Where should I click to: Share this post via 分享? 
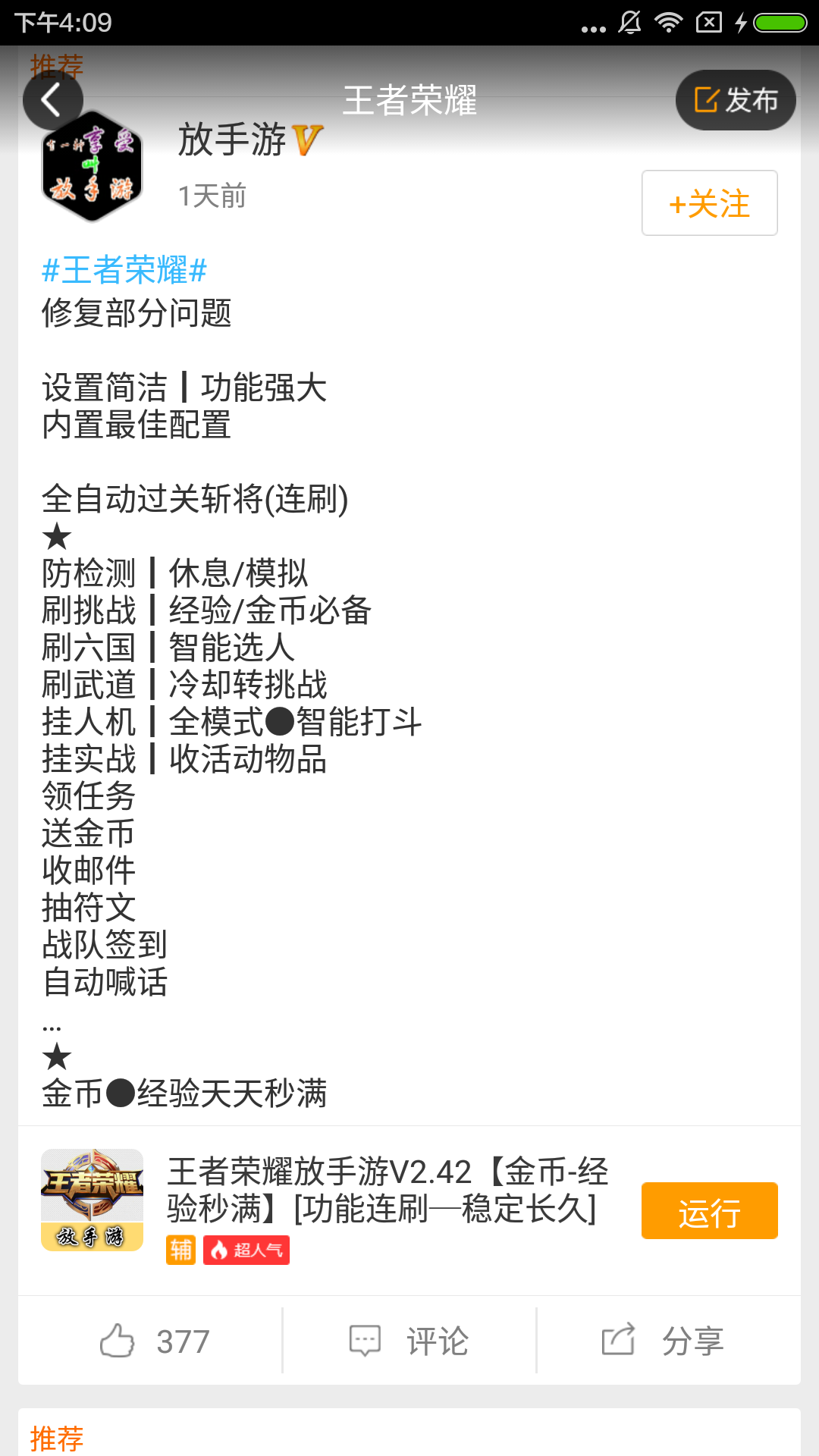pos(663,1341)
